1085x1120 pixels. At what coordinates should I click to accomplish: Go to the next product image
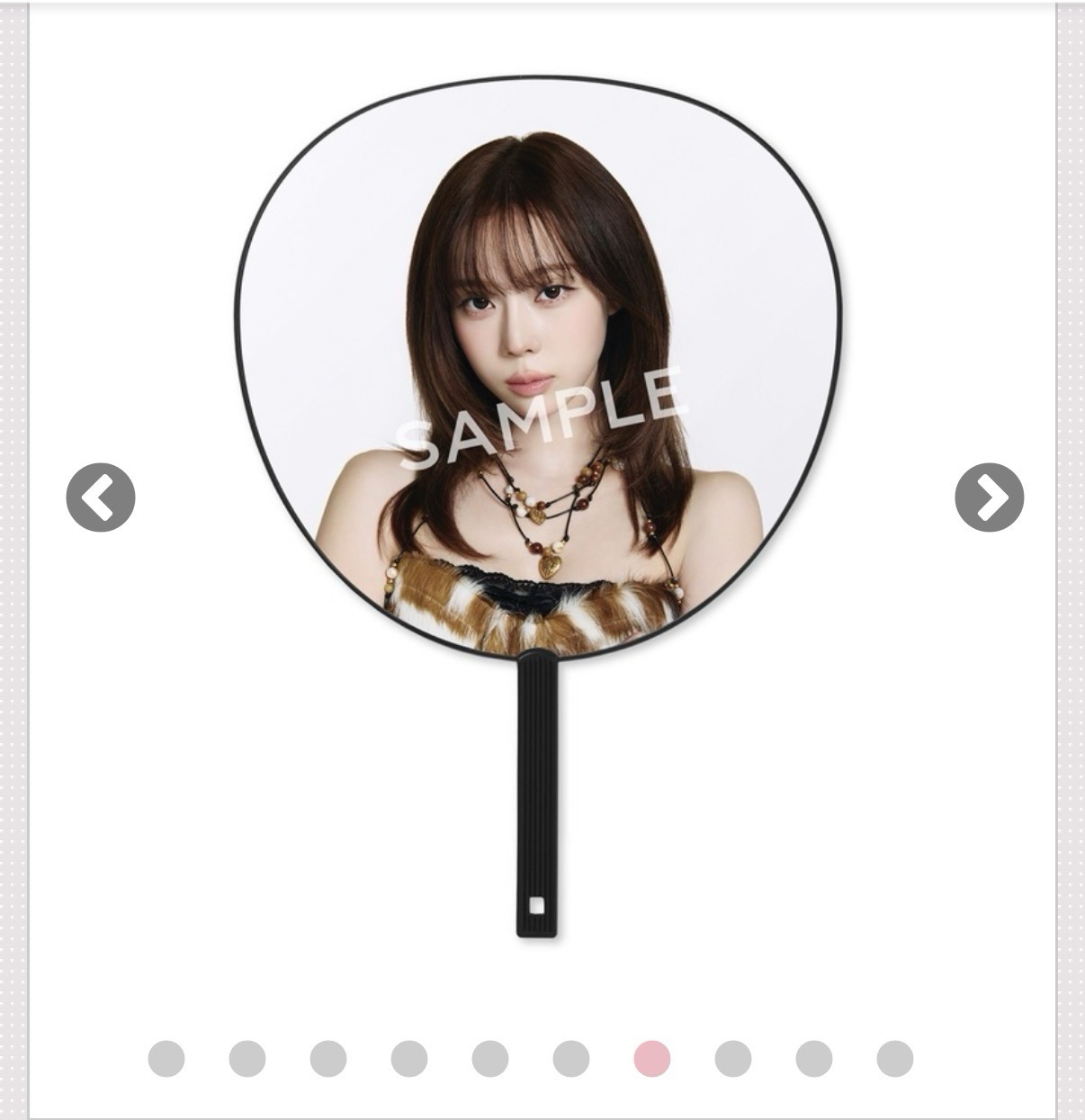point(989,497)
